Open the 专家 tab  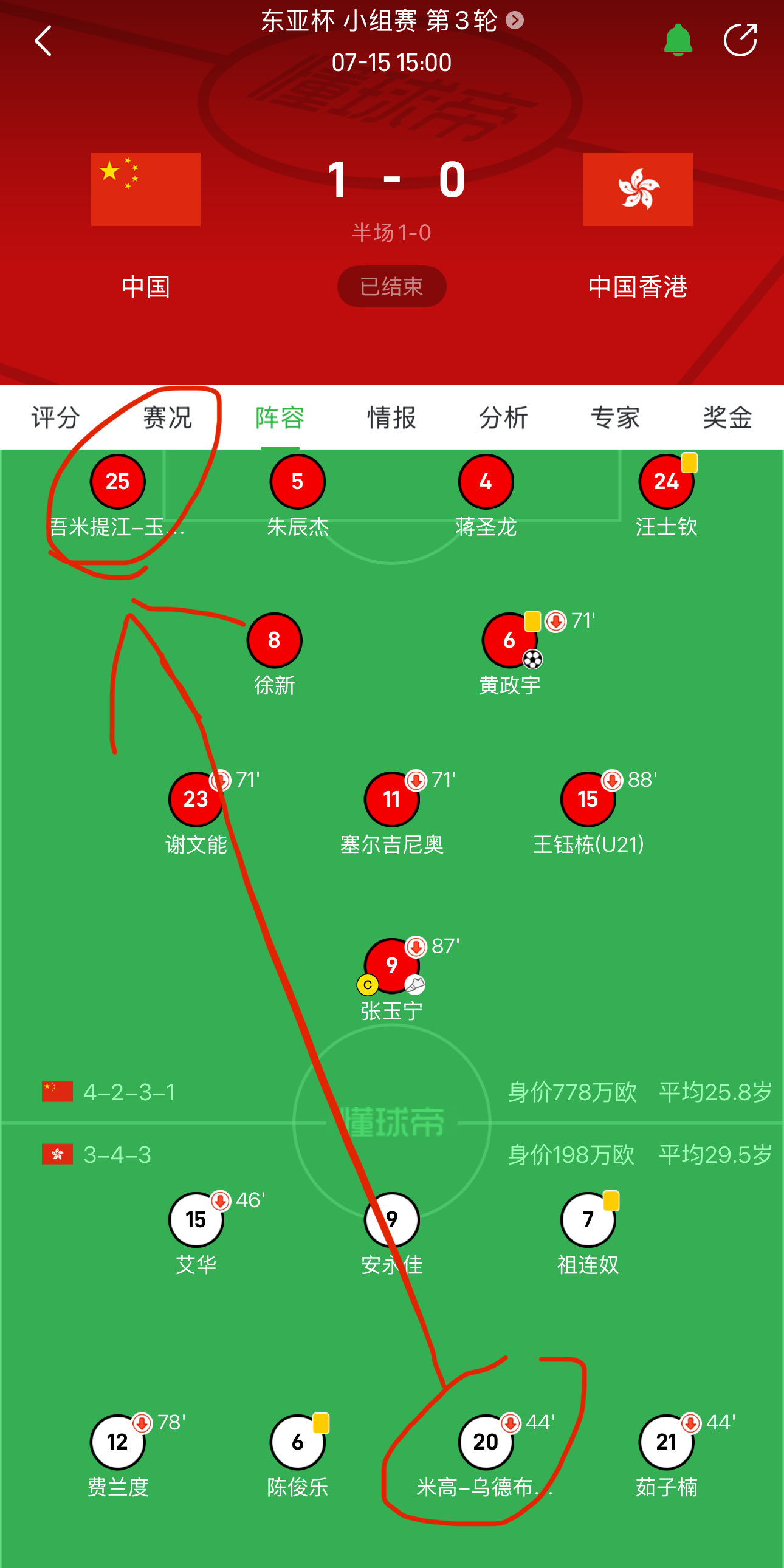click(x=616, y=417)
